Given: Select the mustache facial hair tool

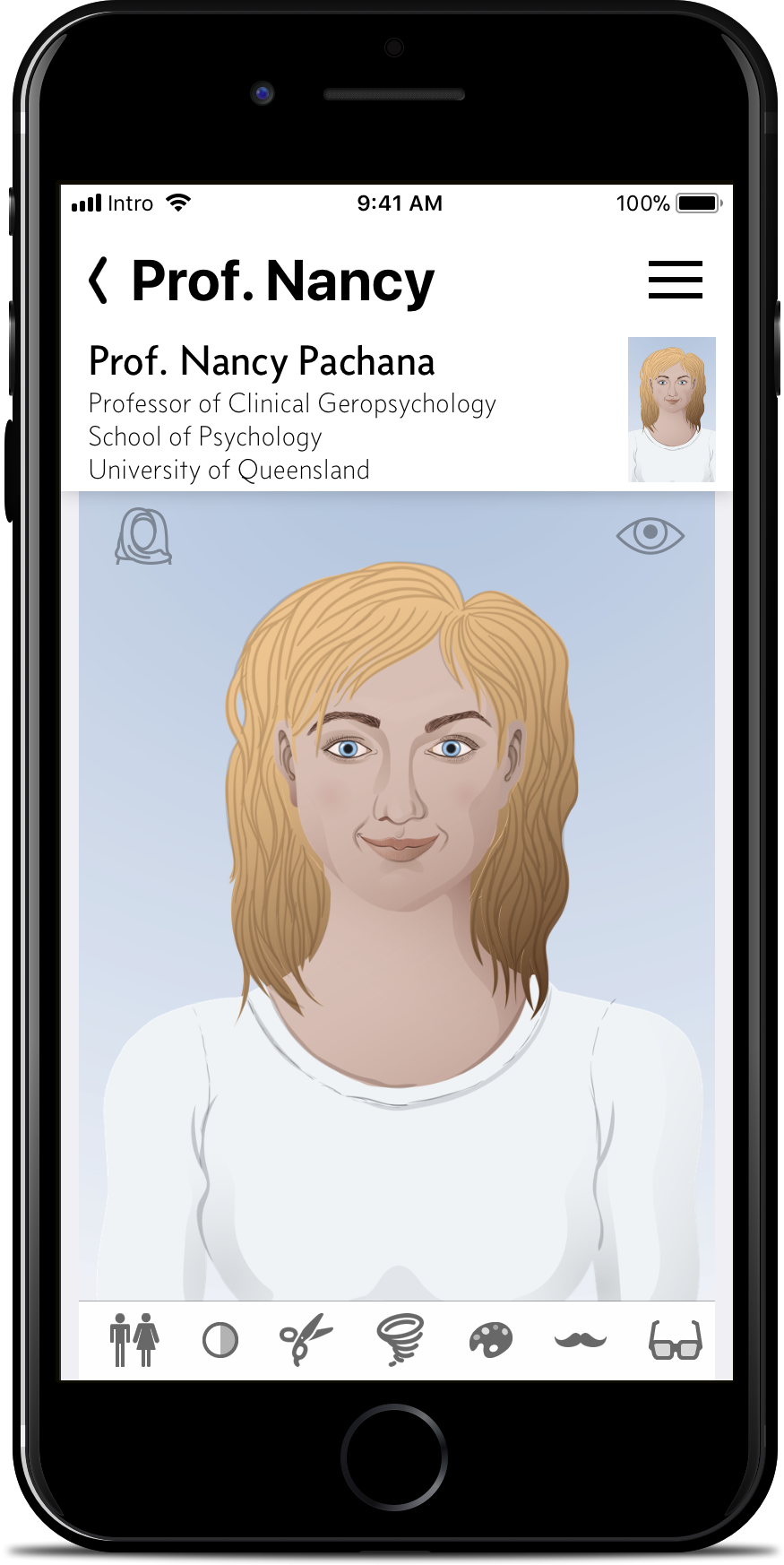Looking at the screenshot, I should click(581, 1340).
